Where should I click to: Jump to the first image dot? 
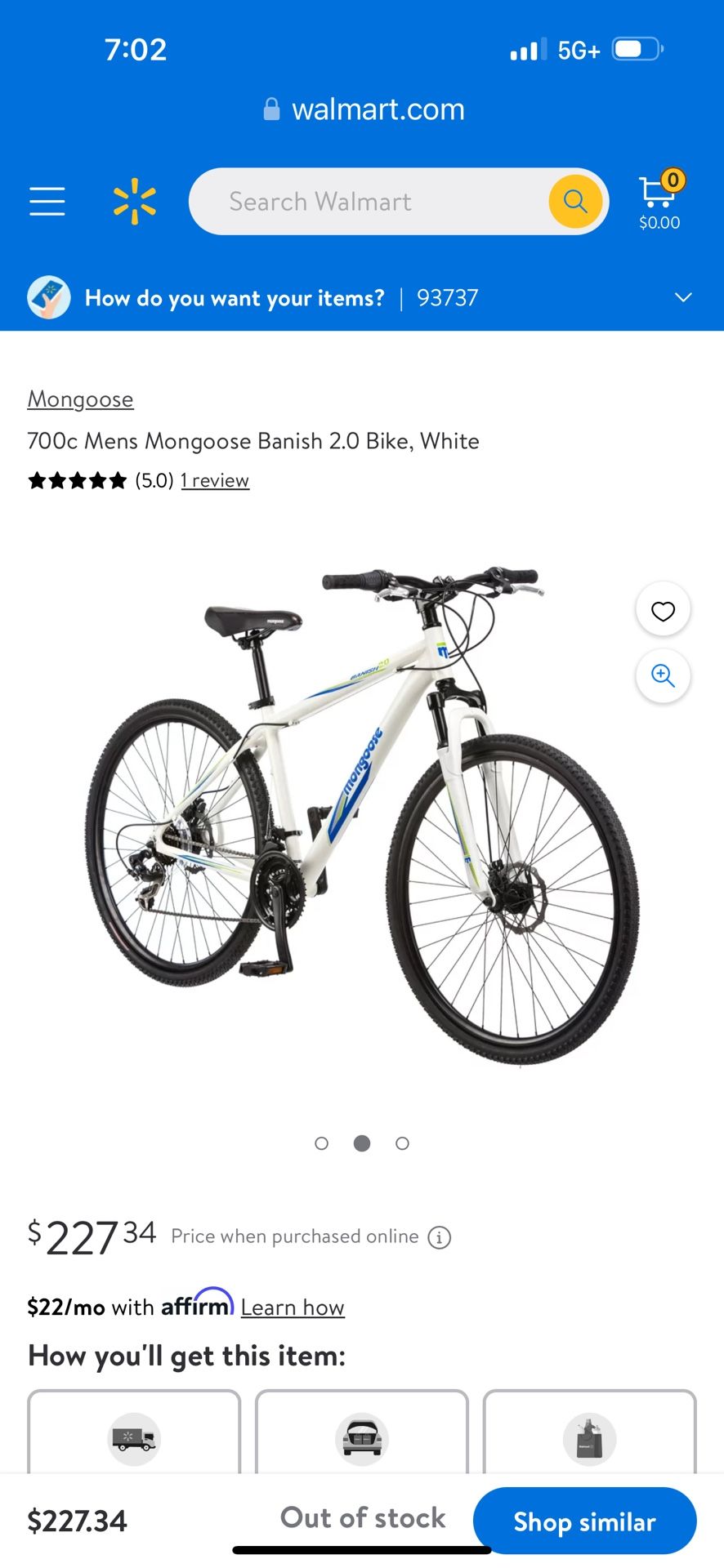click(322, 1143)
